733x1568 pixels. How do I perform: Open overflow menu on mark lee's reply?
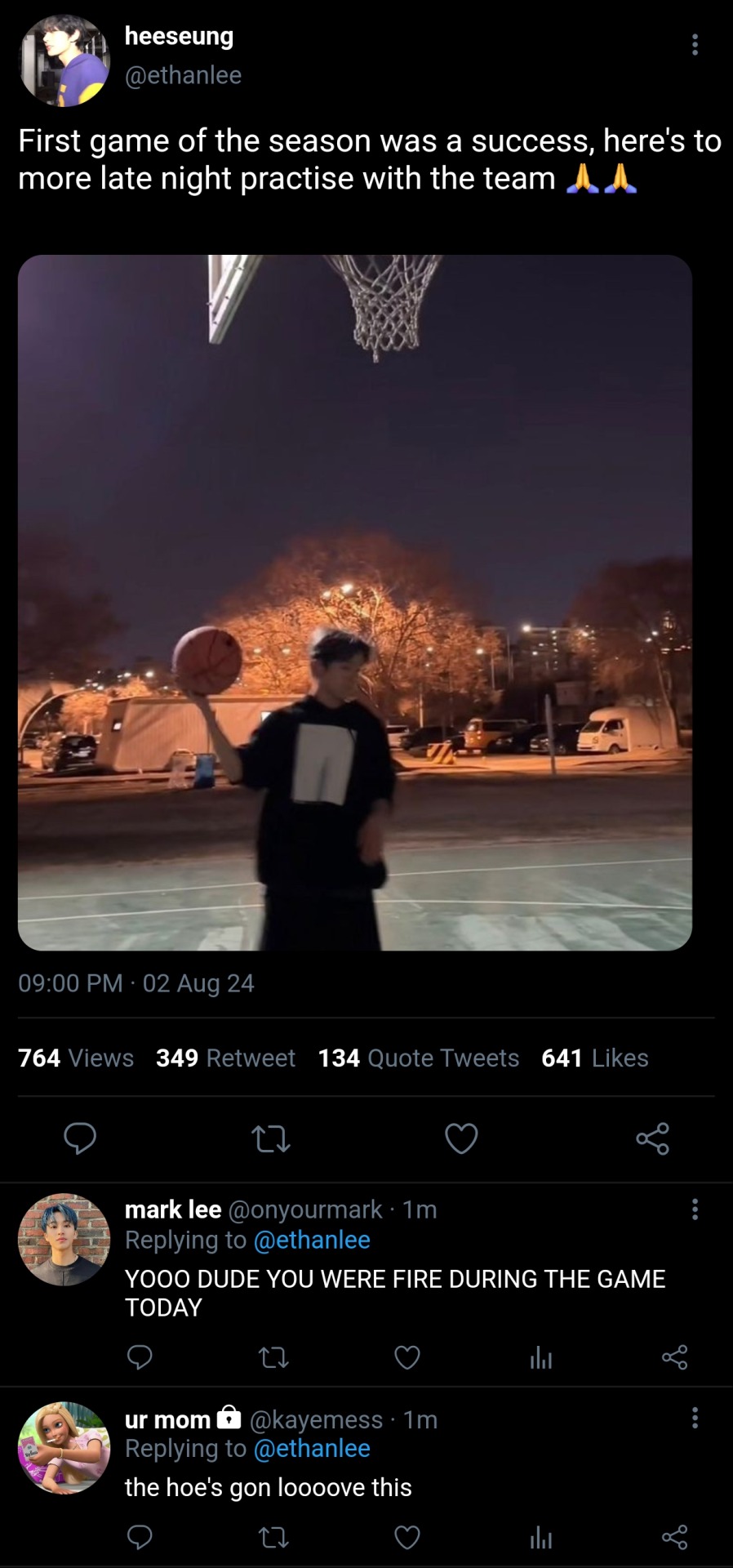coord(695,1209)
